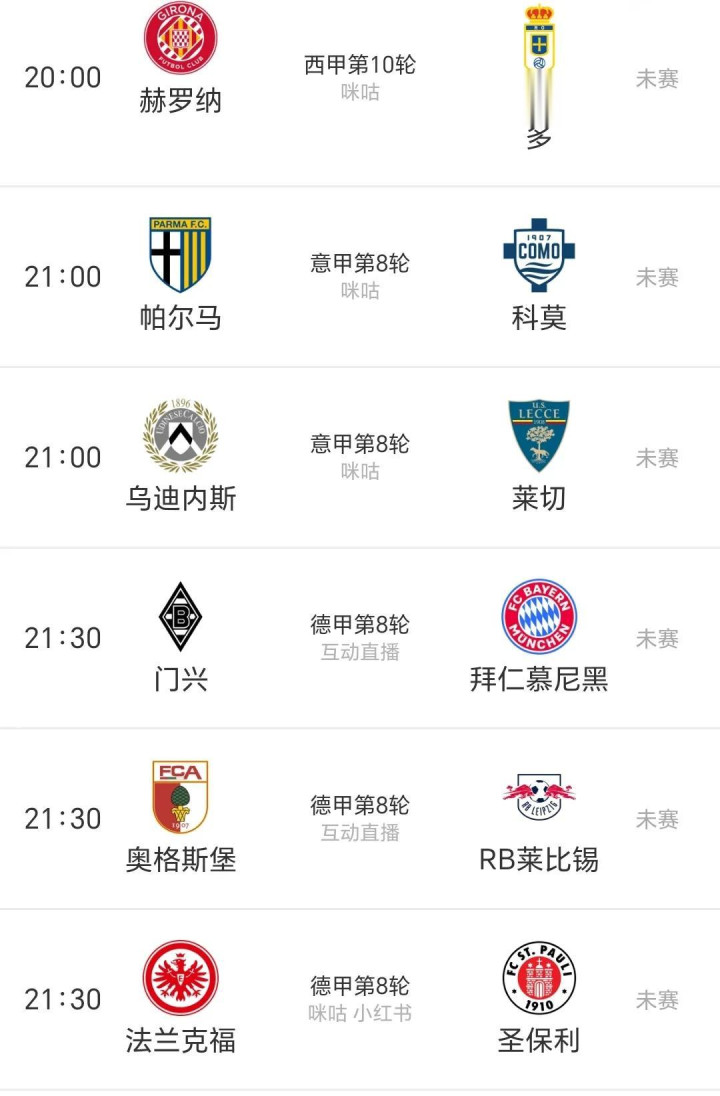The image size is (720, 1096).
Task: Open the Frankfurt (法兰克福) vs St. Pauli (圣保利) match
Action: (360, 1000)
